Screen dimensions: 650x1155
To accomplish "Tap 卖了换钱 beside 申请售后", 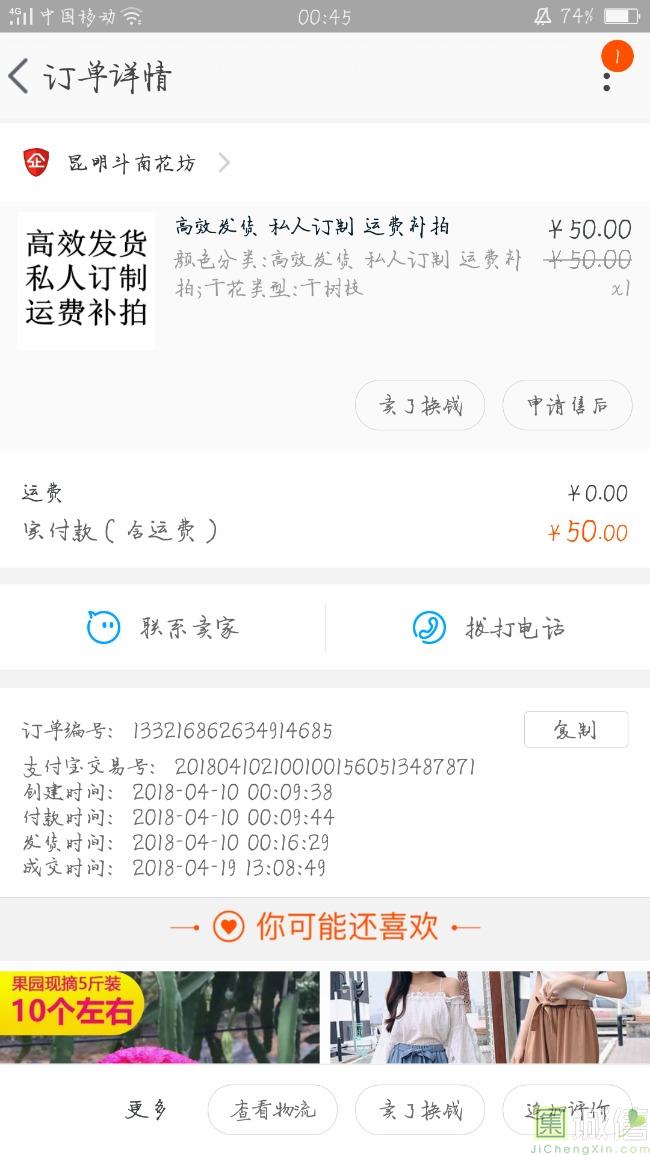I will (x=420, y=406).
